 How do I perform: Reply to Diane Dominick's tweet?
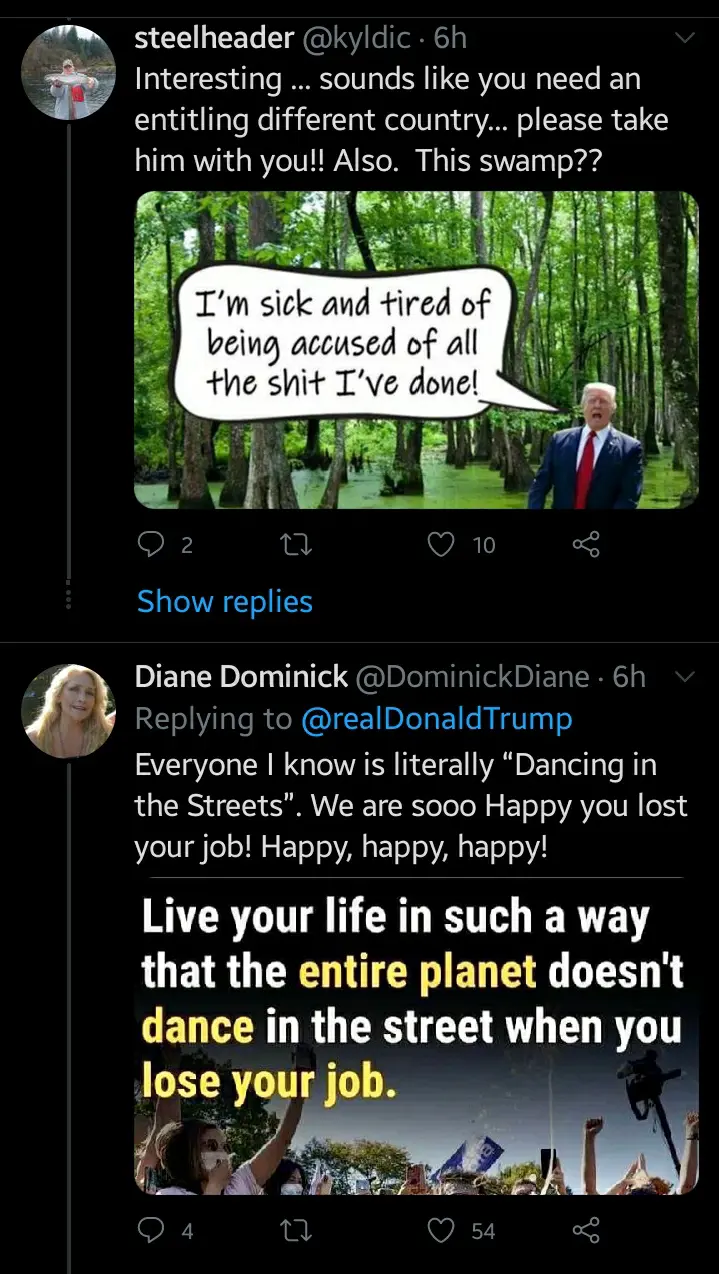pos(151,1231)
